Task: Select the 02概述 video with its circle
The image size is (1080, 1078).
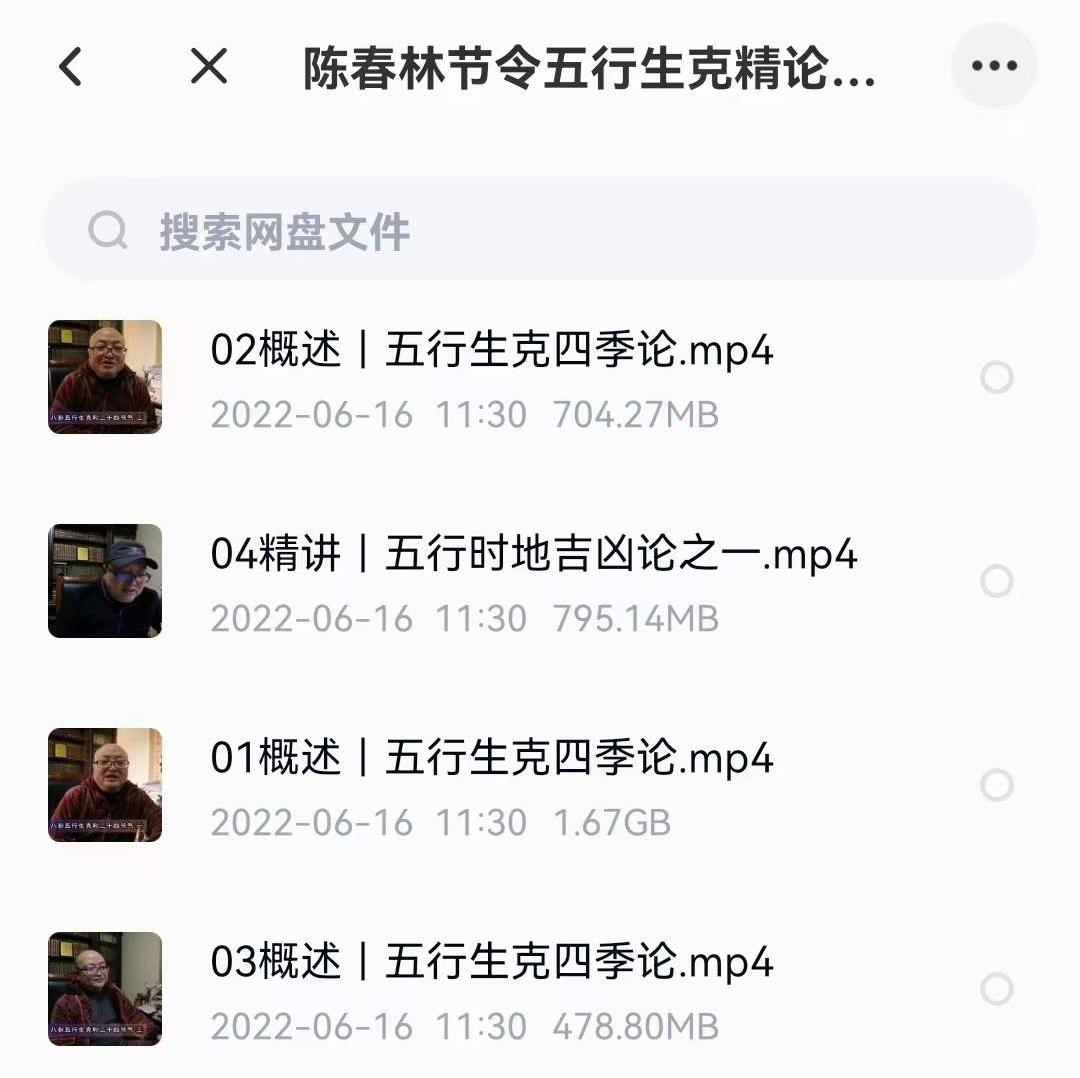Action: pos(996,378)
